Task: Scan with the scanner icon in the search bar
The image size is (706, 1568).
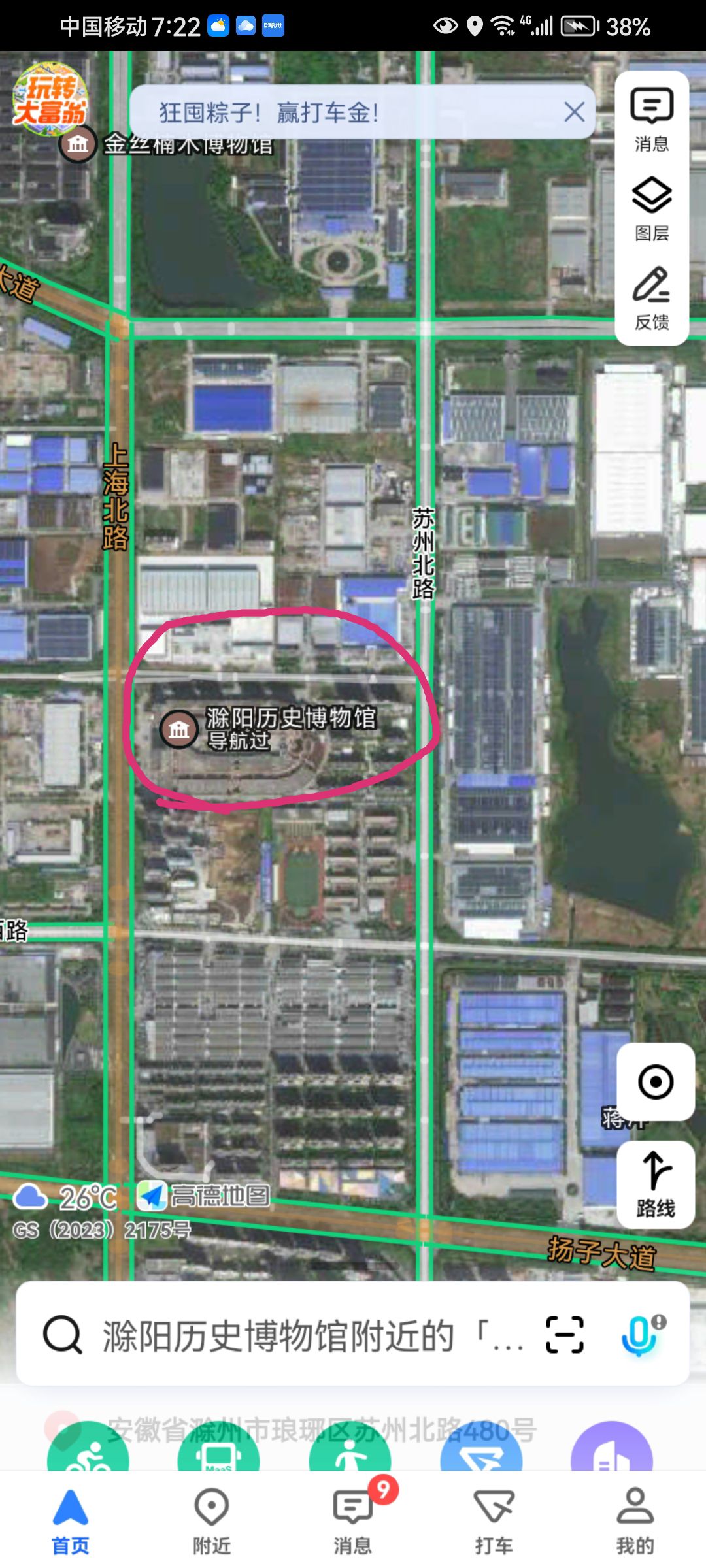Action: 565,1334
